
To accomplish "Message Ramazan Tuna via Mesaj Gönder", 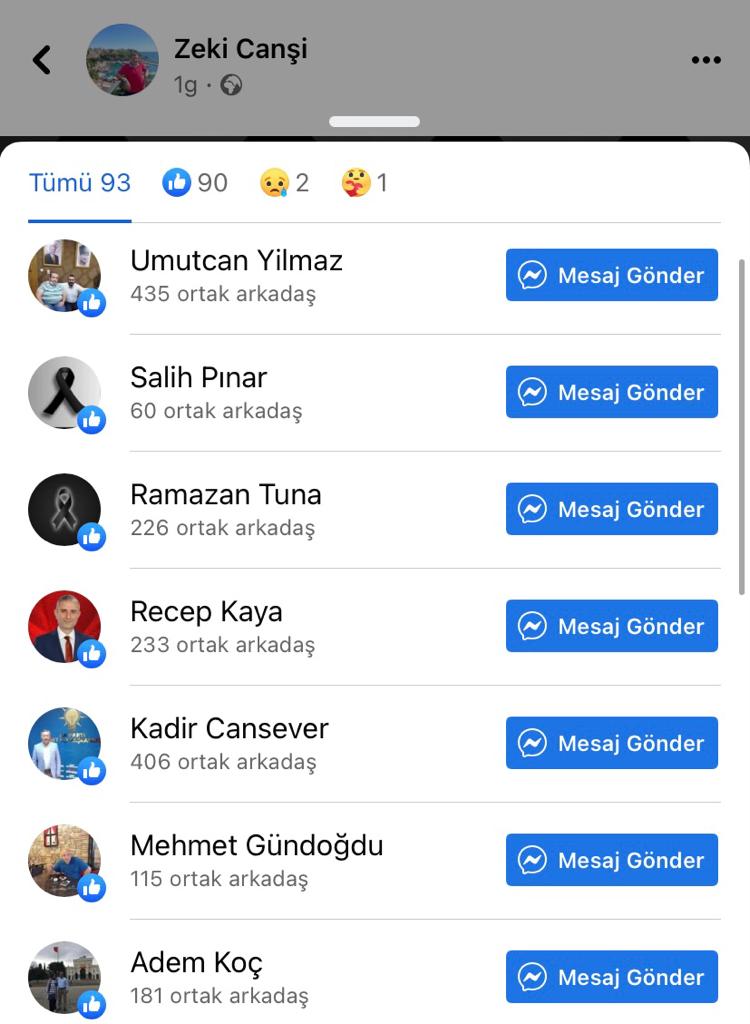I will (612, 509).
